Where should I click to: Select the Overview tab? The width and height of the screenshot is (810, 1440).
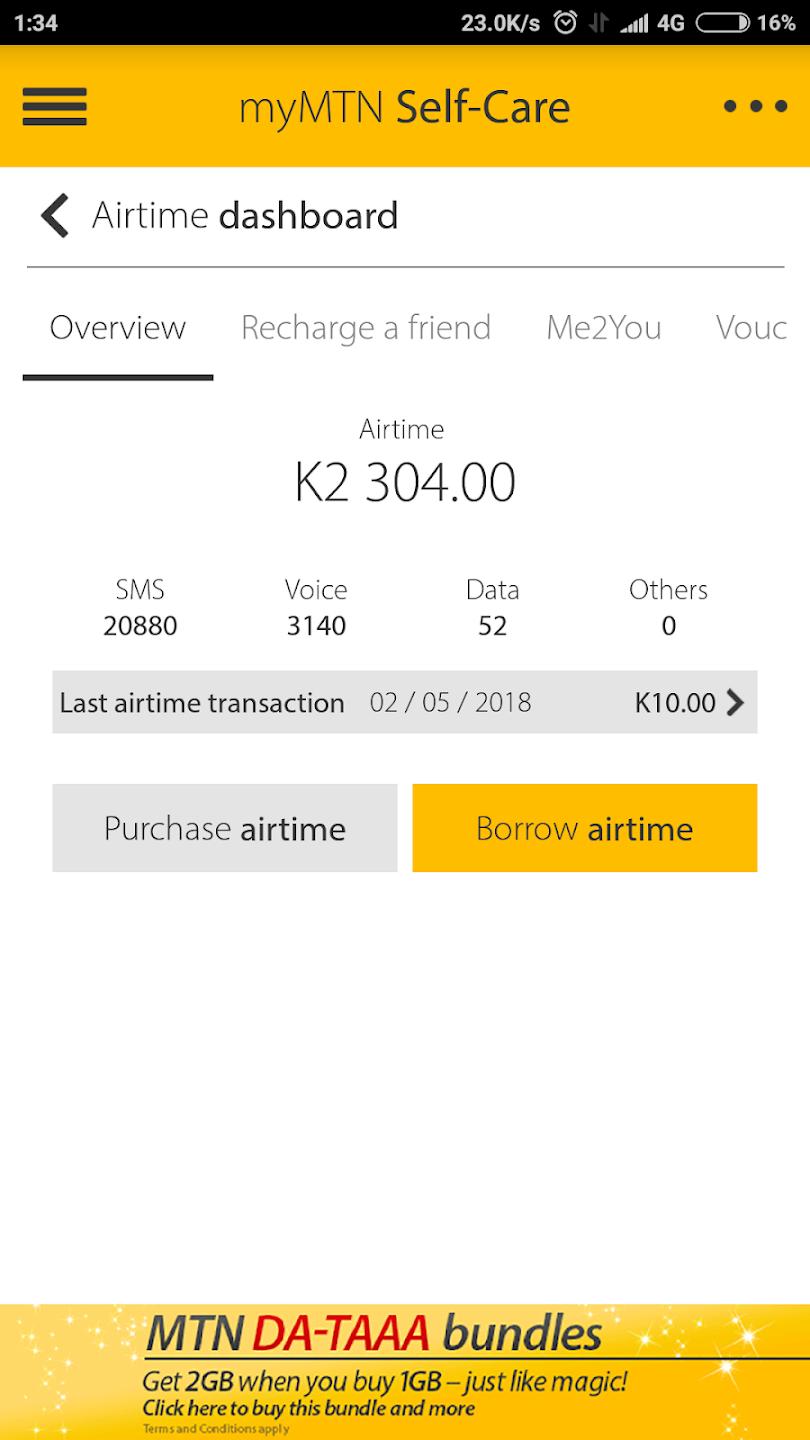117,328
